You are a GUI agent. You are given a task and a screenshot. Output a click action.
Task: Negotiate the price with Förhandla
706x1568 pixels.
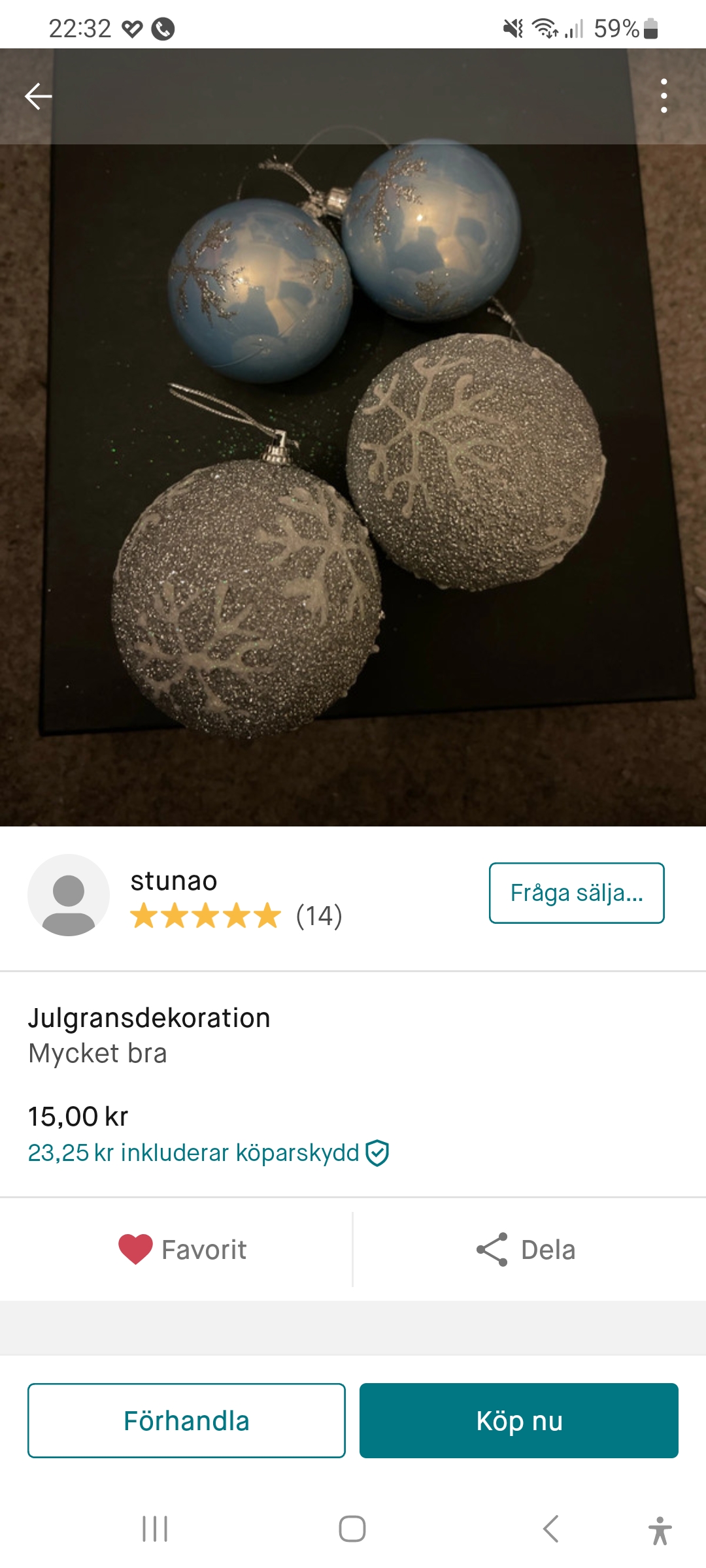(186, 1421)
